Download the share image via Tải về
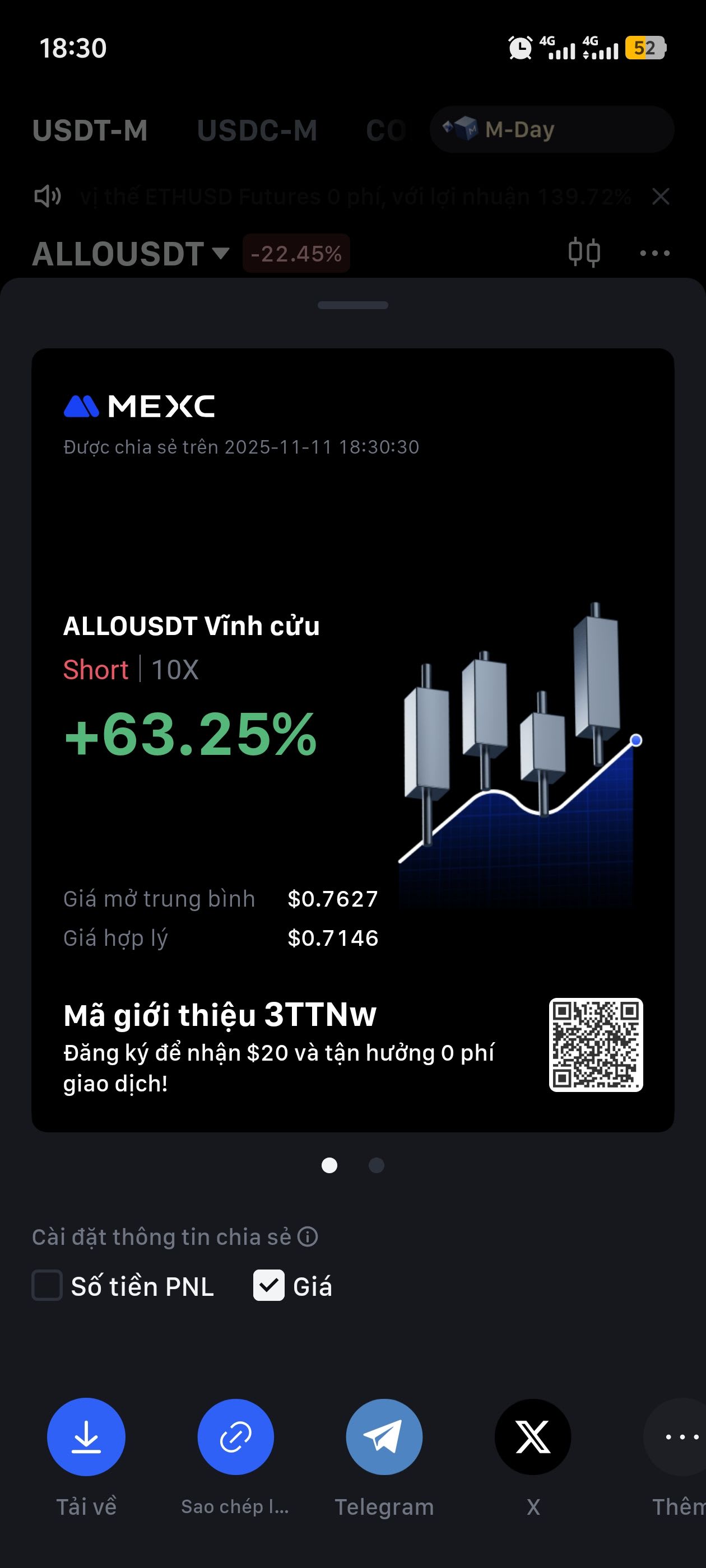This screenshot has width=706, height=1568. click(x=86, y=1436)
